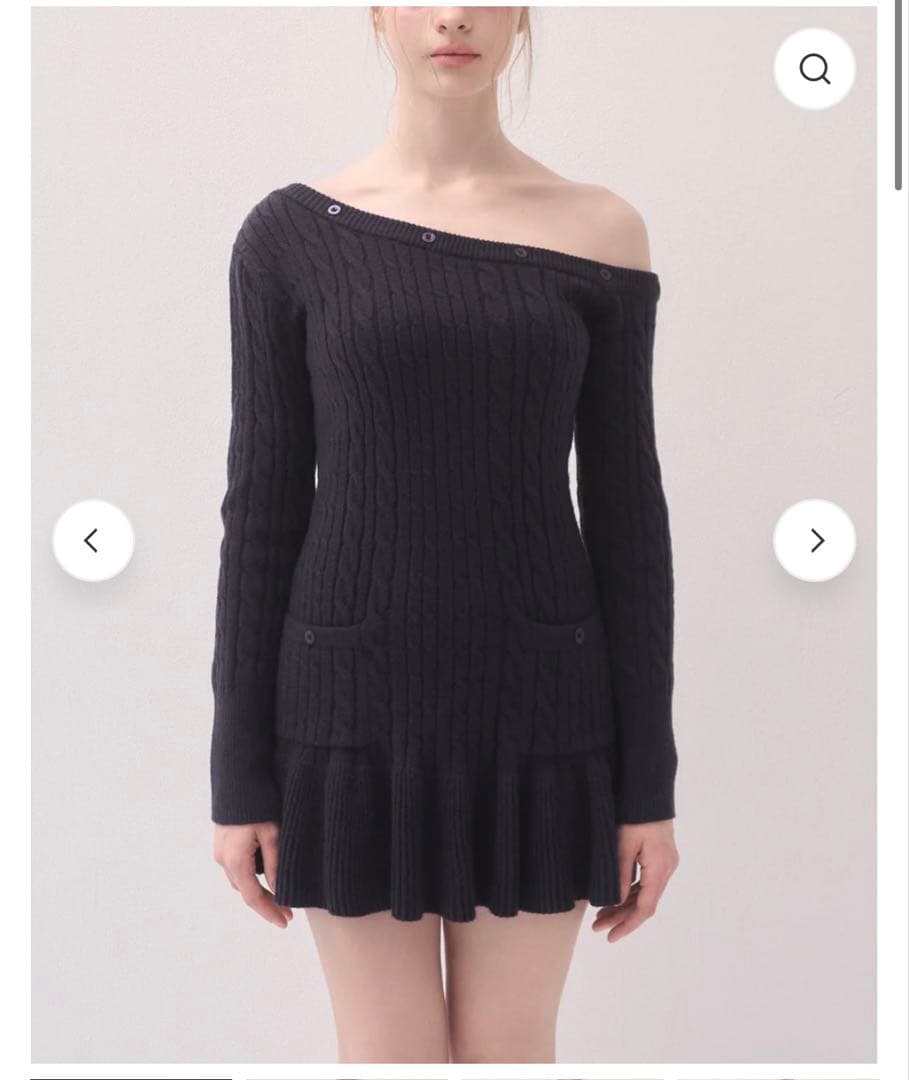Image resolution: width=909 pixels, height=1080 pixels.
Task: Go to the previous product image
Action: [92, 541]
